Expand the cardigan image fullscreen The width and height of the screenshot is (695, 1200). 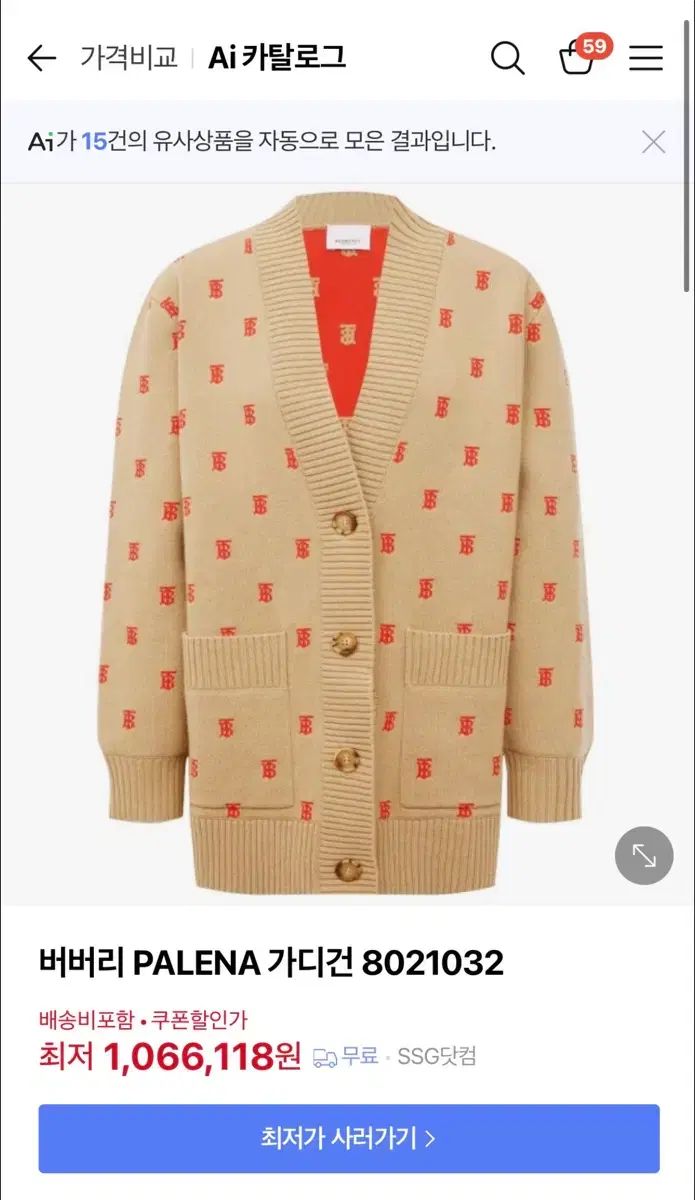(644, 855)
